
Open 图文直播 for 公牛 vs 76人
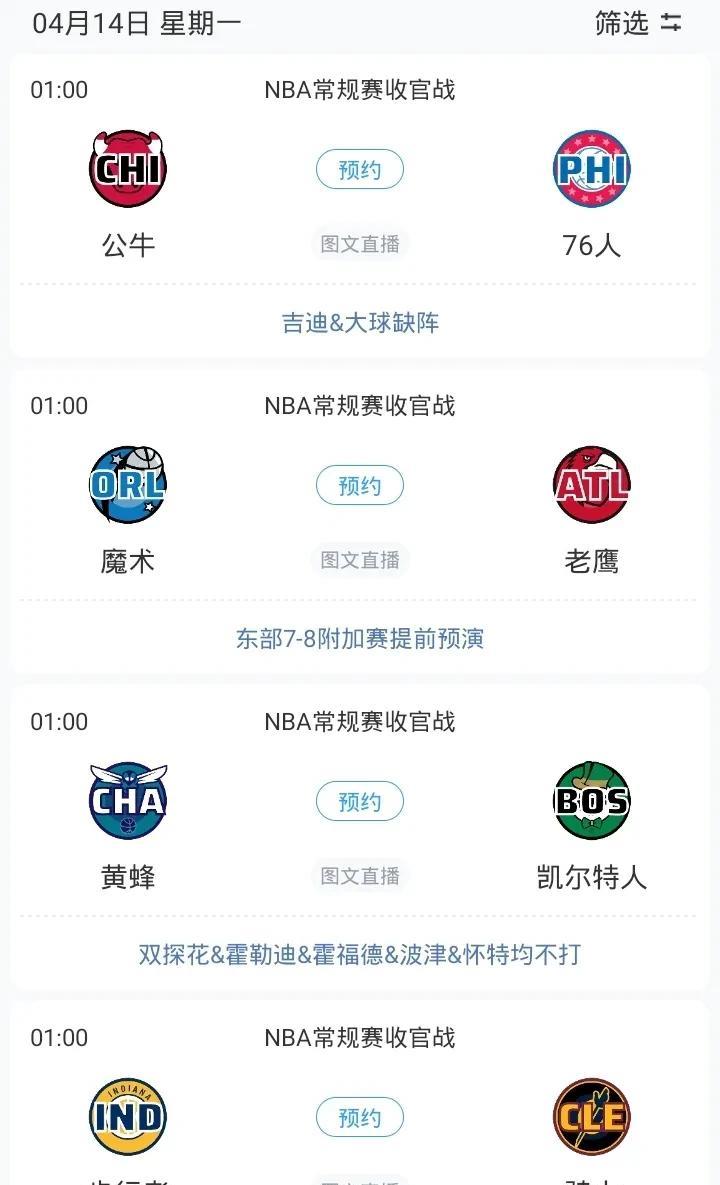(x=360, y=244)
